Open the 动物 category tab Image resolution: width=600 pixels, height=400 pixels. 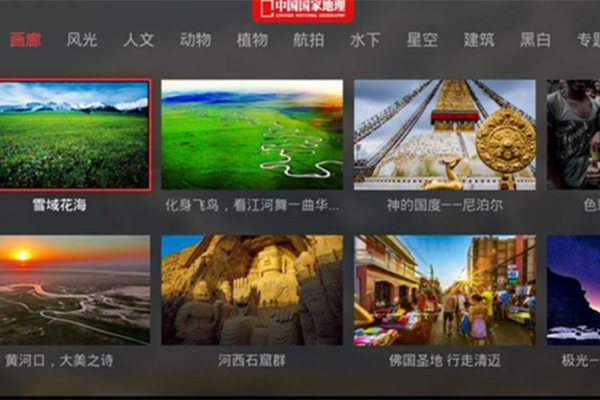coord(195,40)
